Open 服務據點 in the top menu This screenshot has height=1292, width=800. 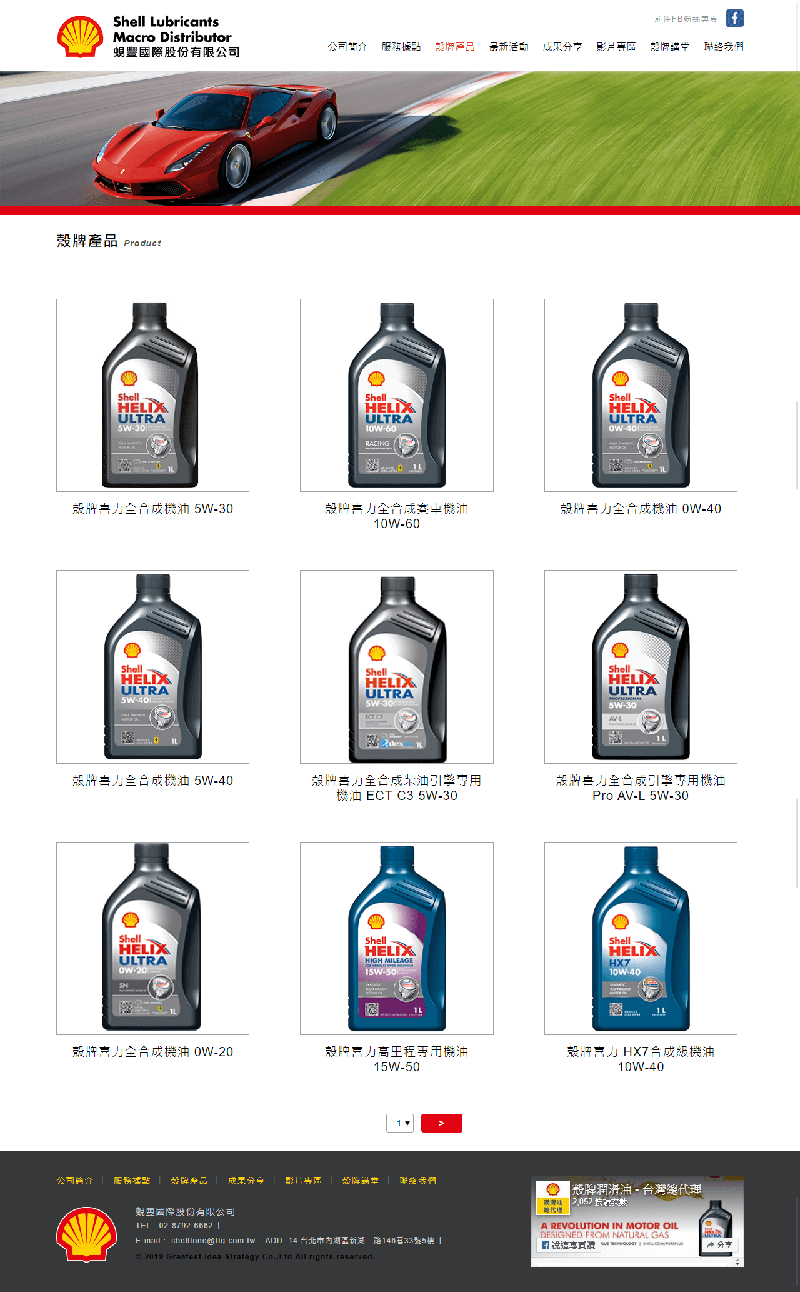(401, 47)
